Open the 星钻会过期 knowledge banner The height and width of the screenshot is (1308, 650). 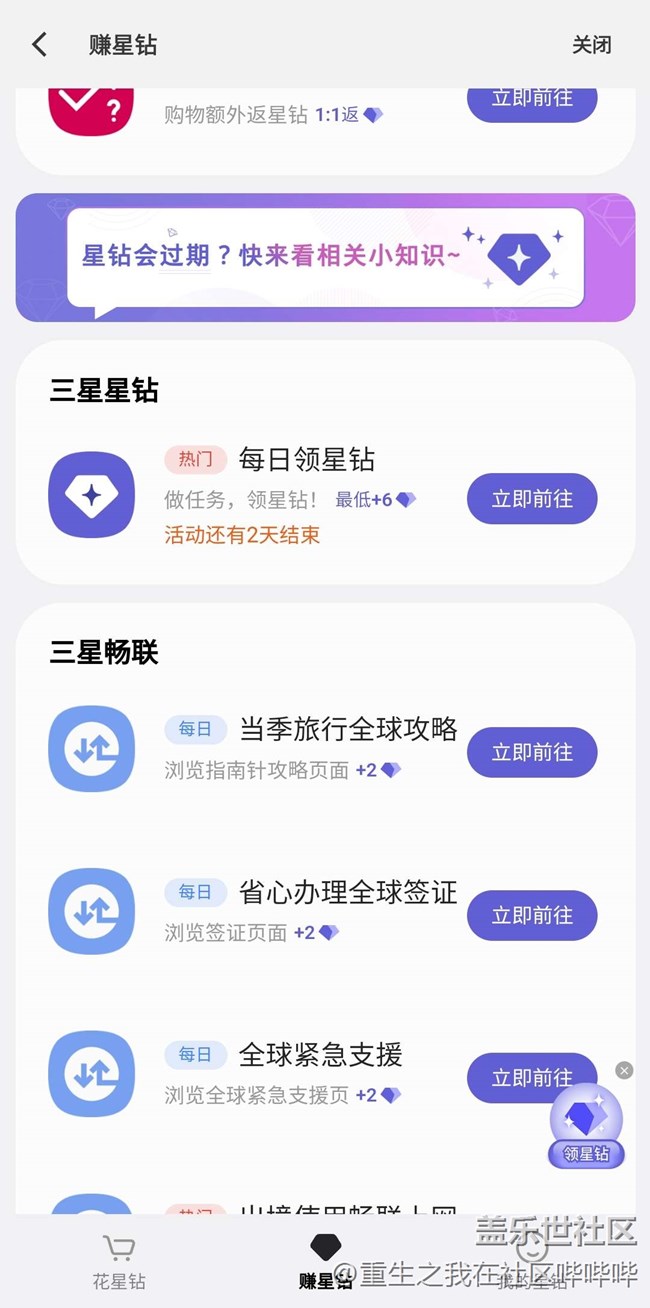tap(325, 257)
